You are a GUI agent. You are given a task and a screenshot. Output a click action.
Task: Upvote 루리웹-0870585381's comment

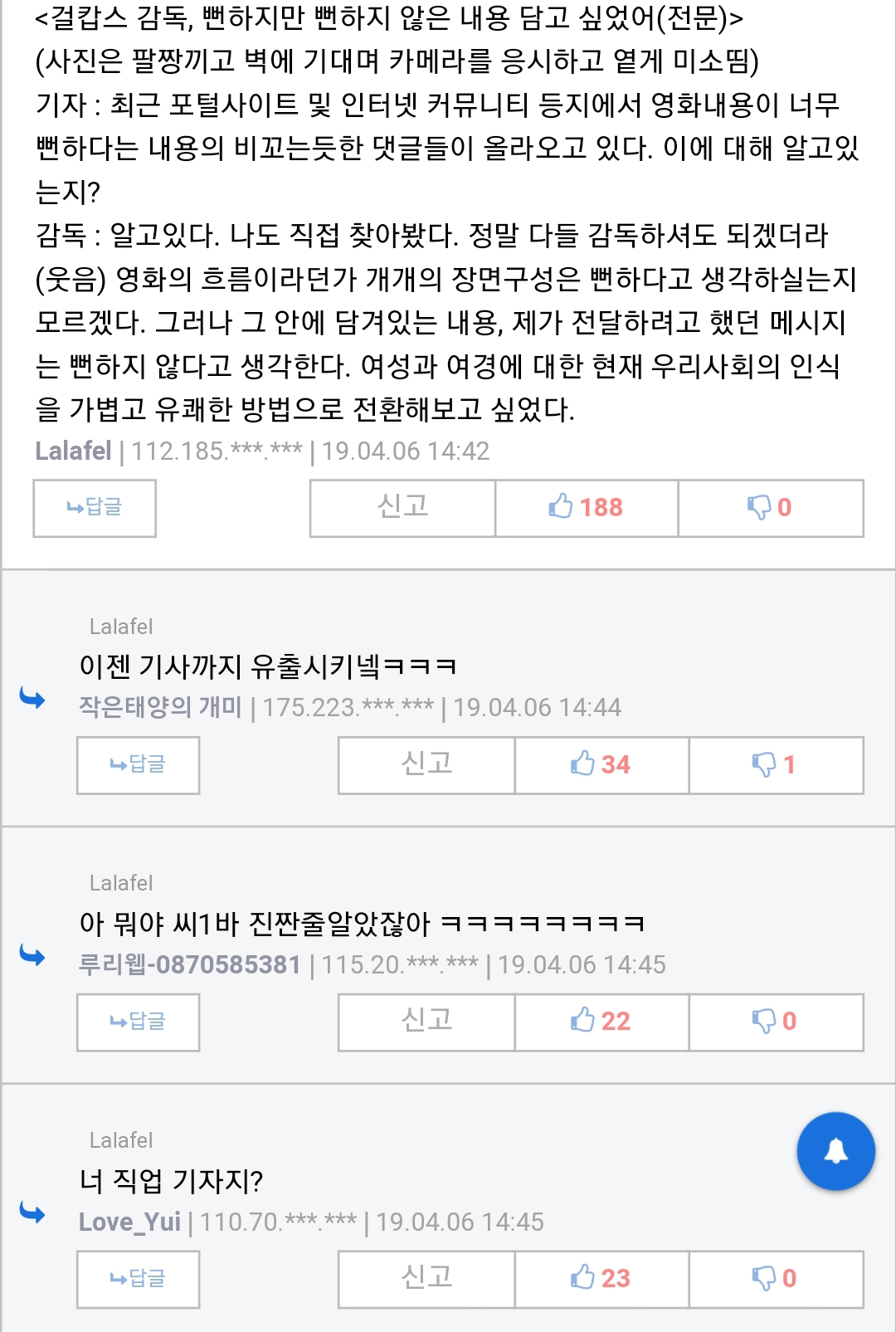601,1022
